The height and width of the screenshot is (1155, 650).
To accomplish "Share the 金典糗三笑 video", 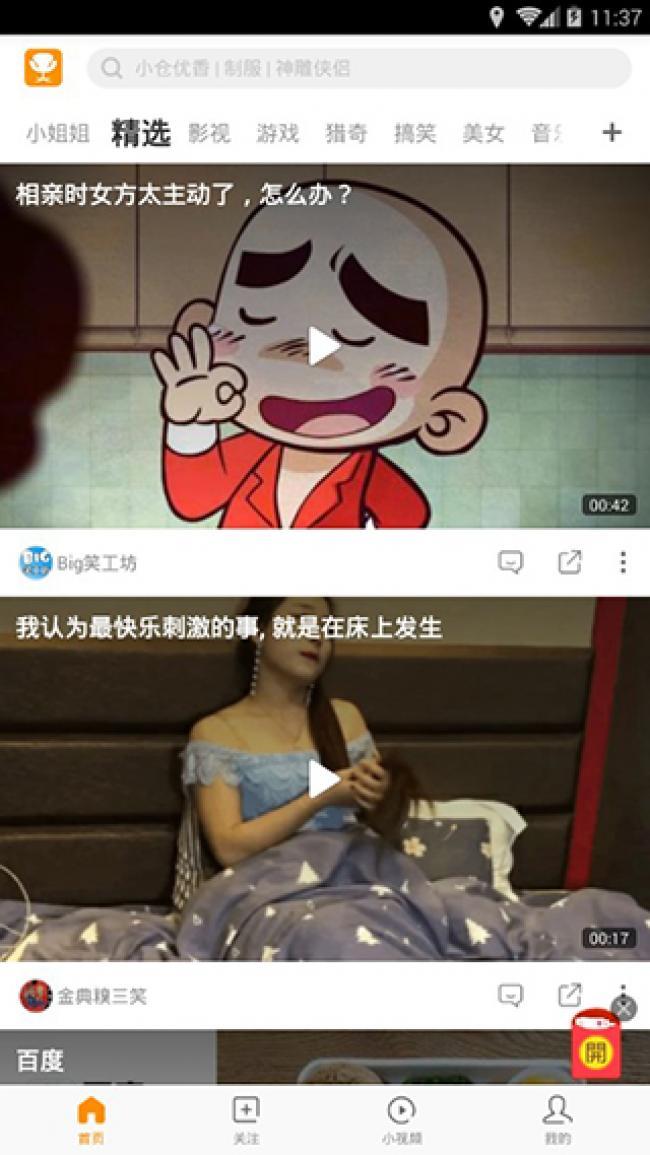I will click(x=569, y=995).
